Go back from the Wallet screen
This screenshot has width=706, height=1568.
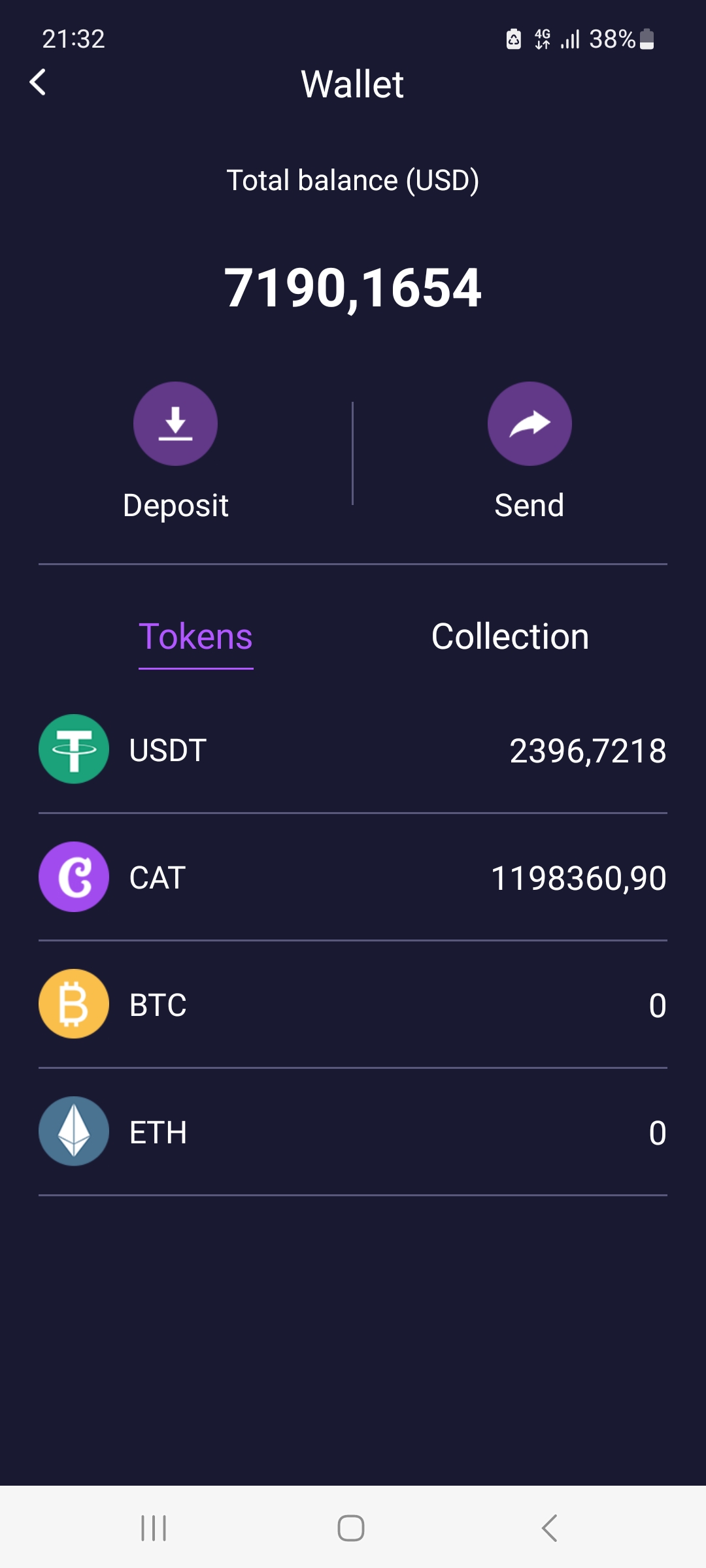pyautogui.click(x=38, y=83)
